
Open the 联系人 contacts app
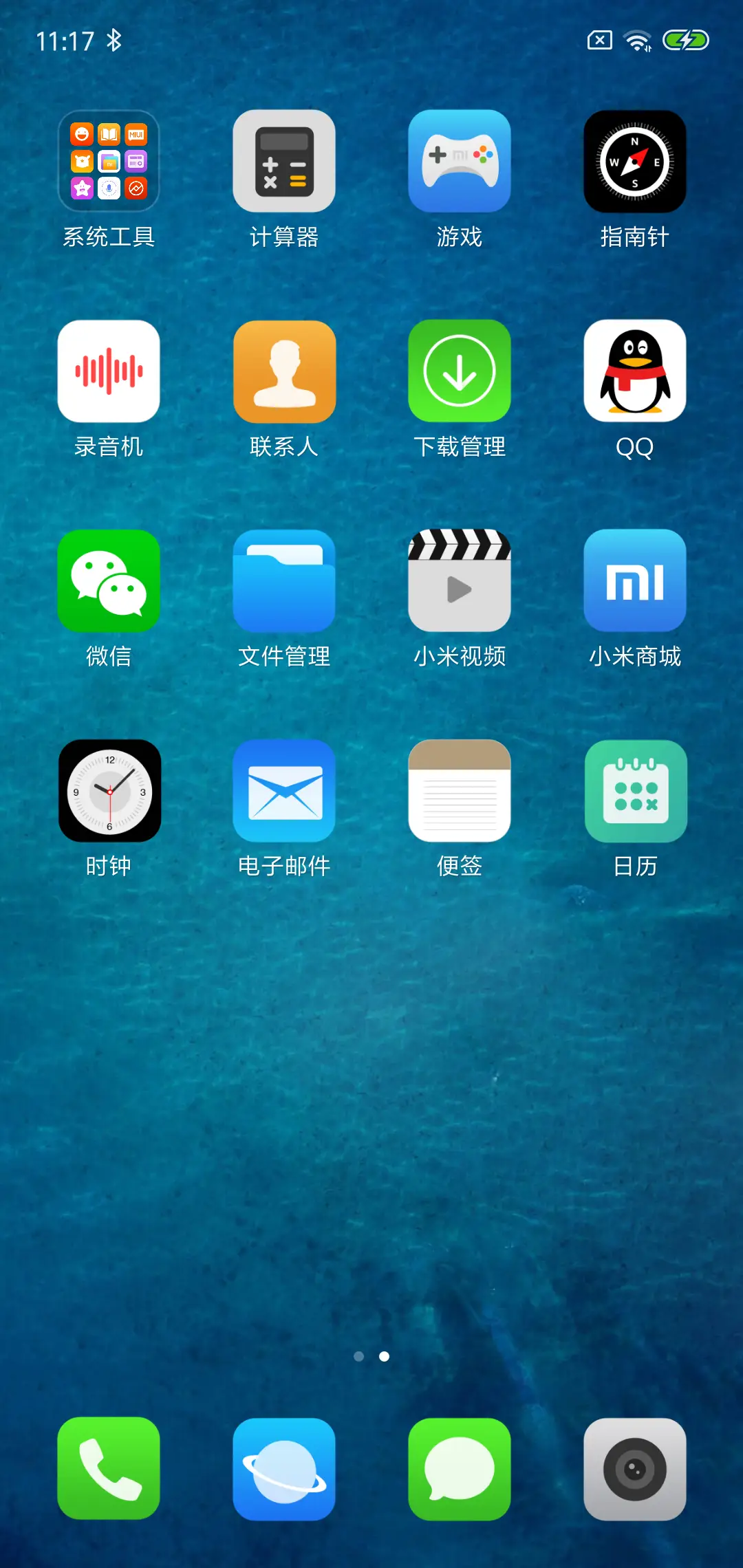(x=284, y=371)
